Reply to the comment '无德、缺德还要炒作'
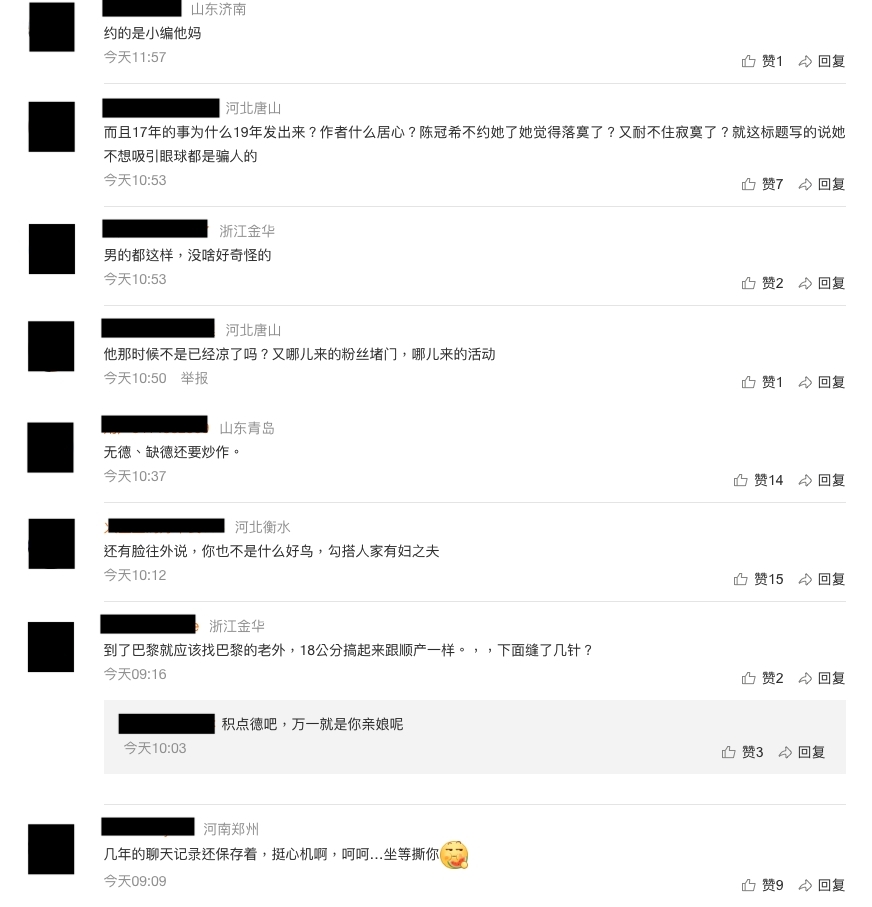The image size is (872, 907). 821,480
